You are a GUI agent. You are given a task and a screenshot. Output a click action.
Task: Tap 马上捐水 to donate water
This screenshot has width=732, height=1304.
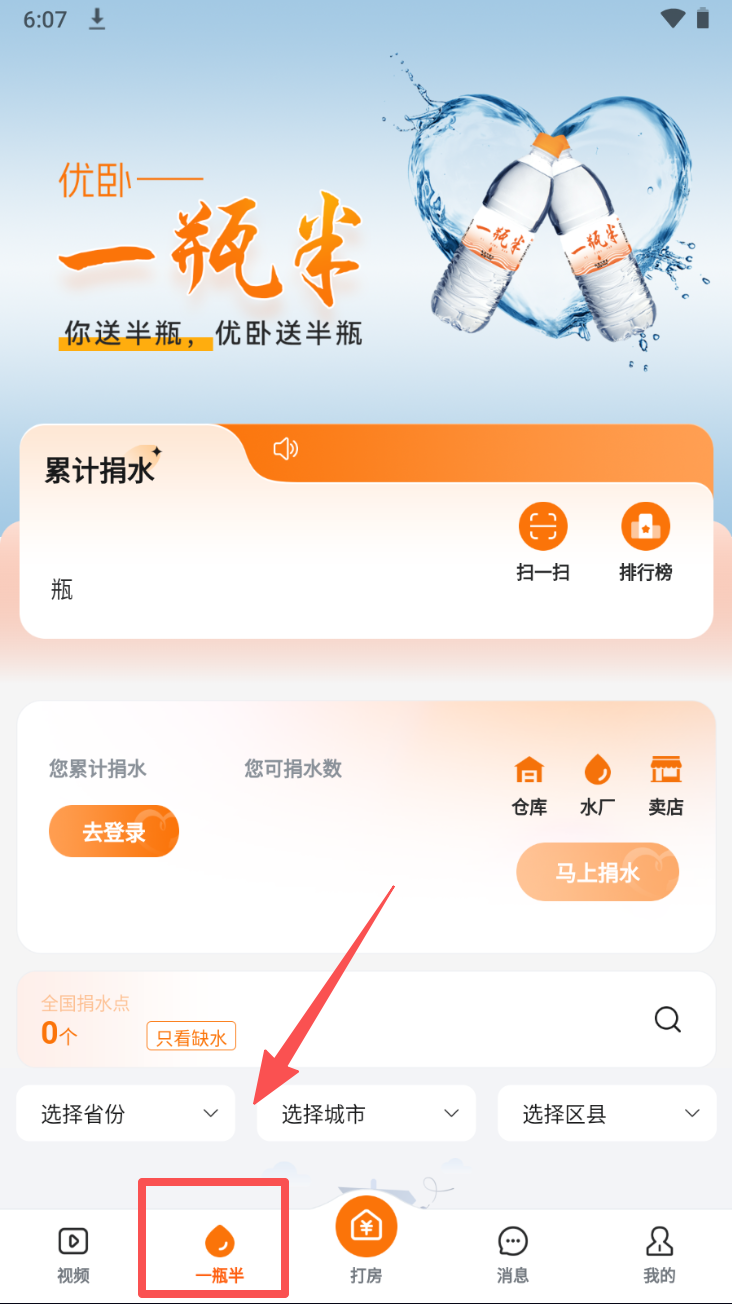(597, 872)
